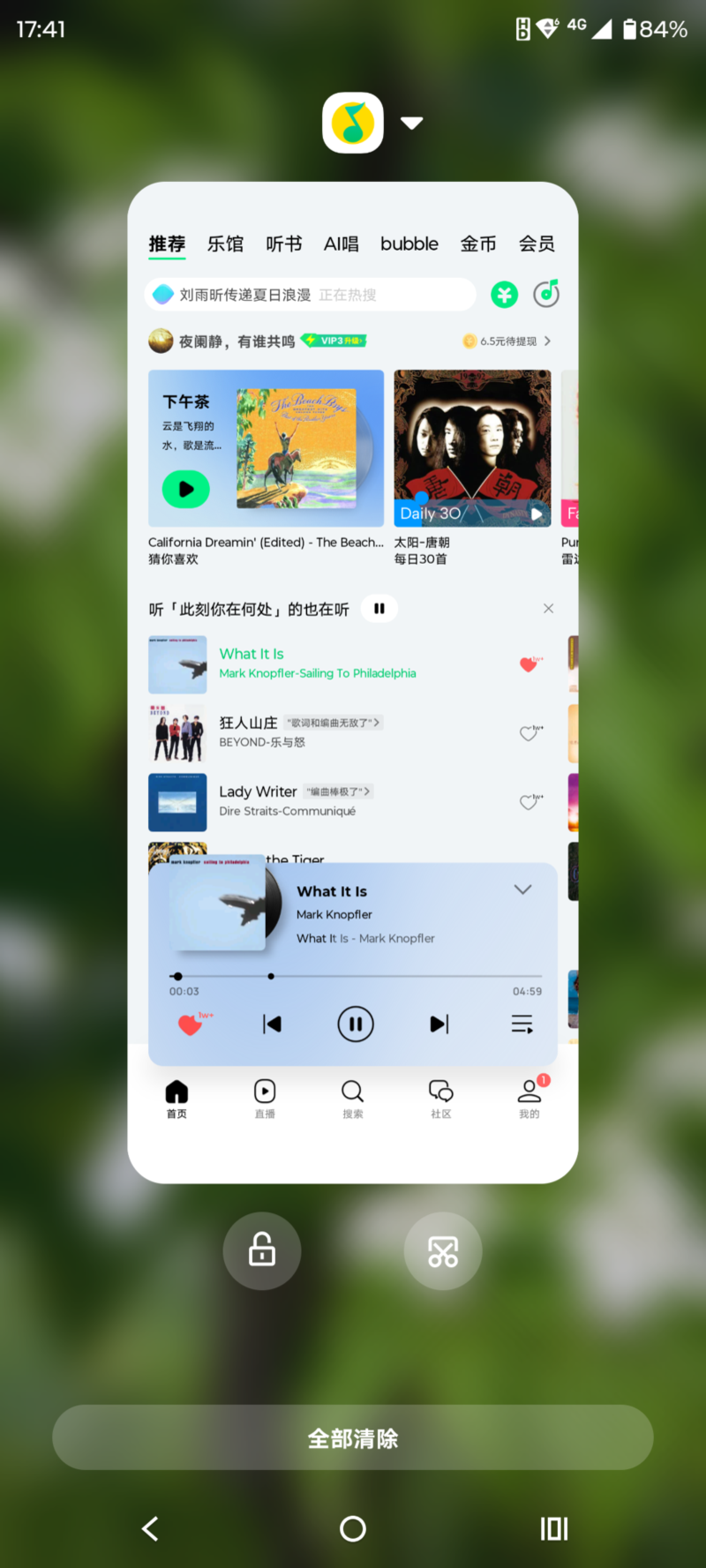Return to the home screen

353,1528
